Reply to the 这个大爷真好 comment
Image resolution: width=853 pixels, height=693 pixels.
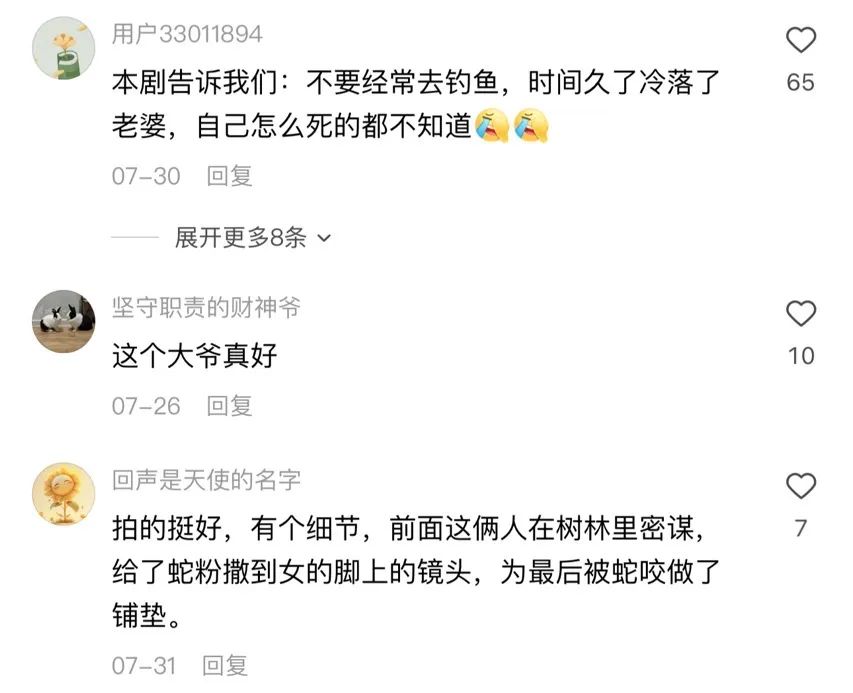229,406
